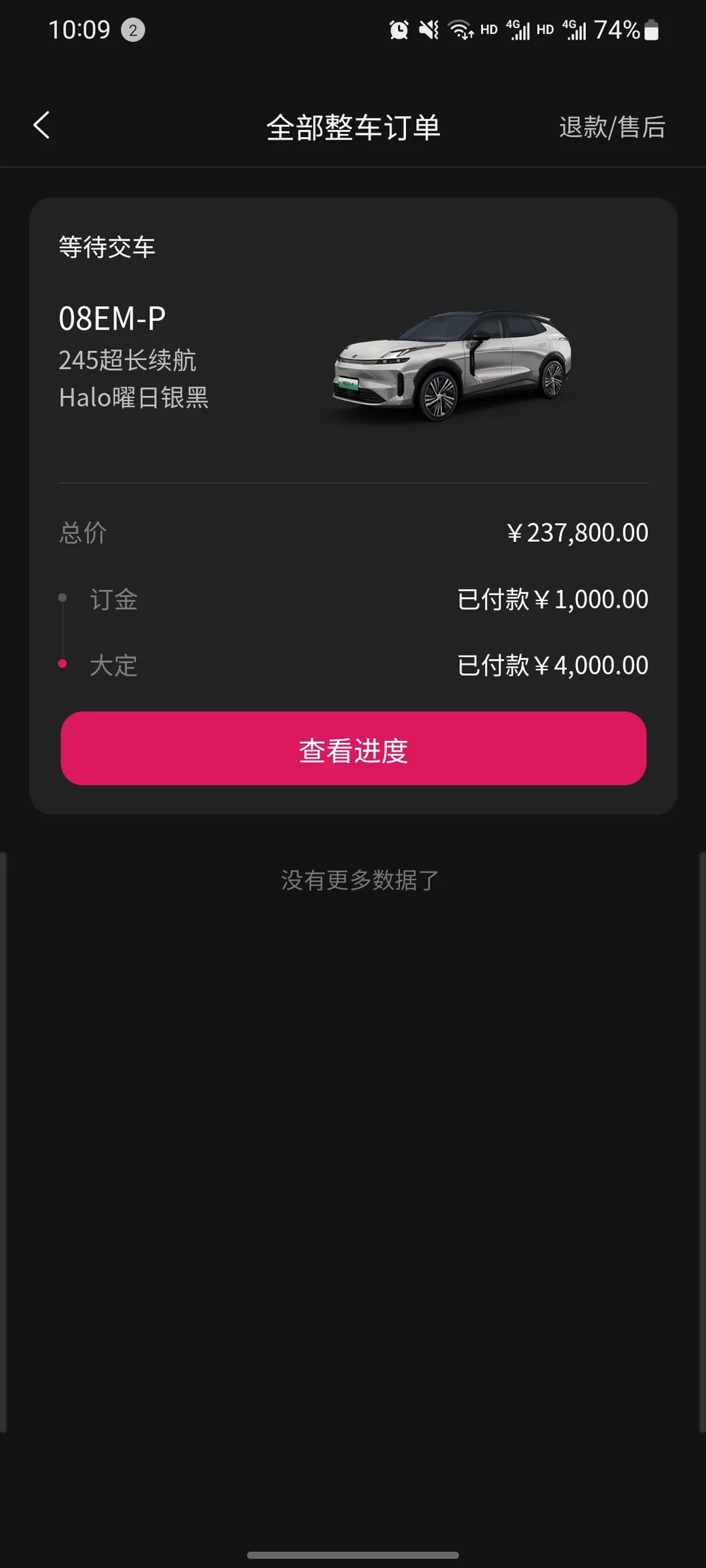Tap the 查看进度 button
Screen dimensions: 706x1568
tap(353, 748)
